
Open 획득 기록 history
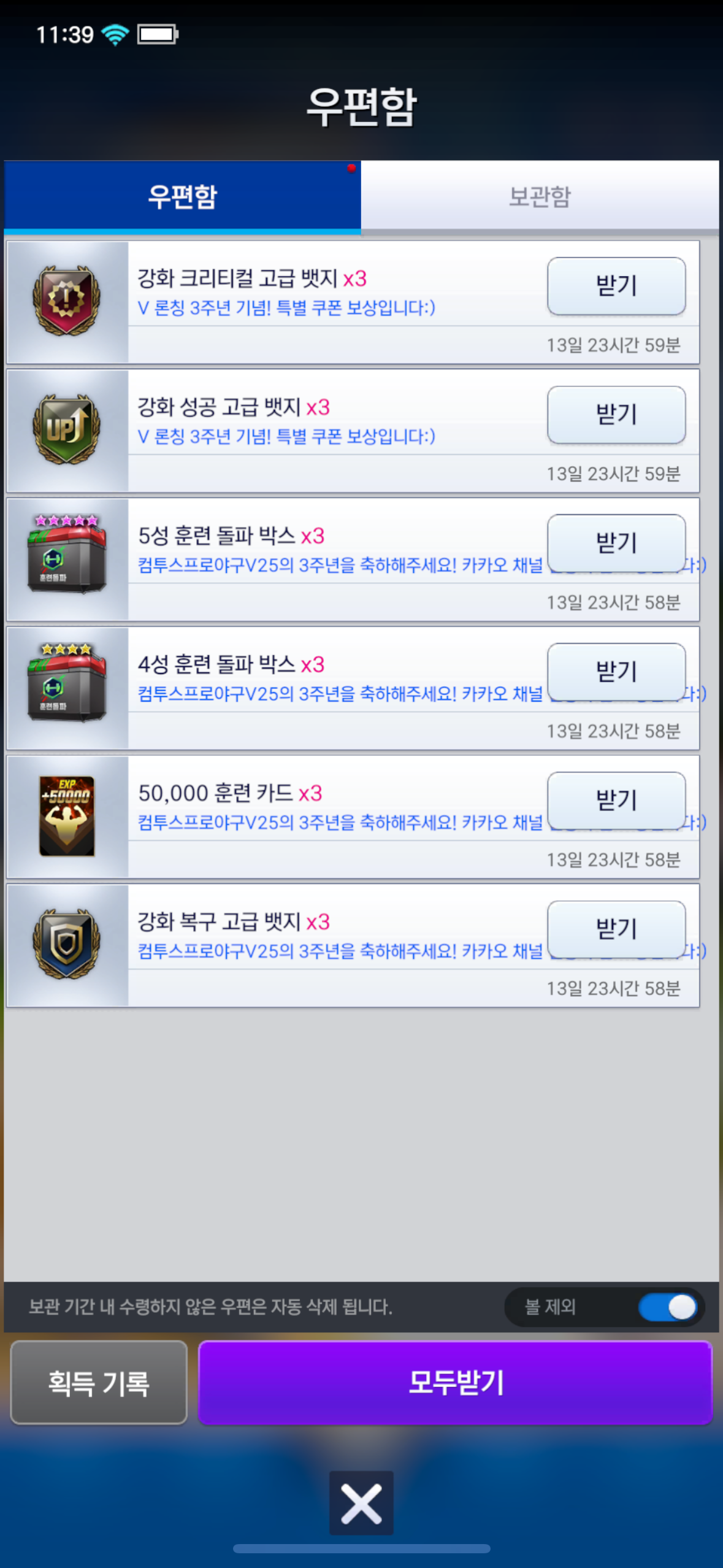(99, 1383)
